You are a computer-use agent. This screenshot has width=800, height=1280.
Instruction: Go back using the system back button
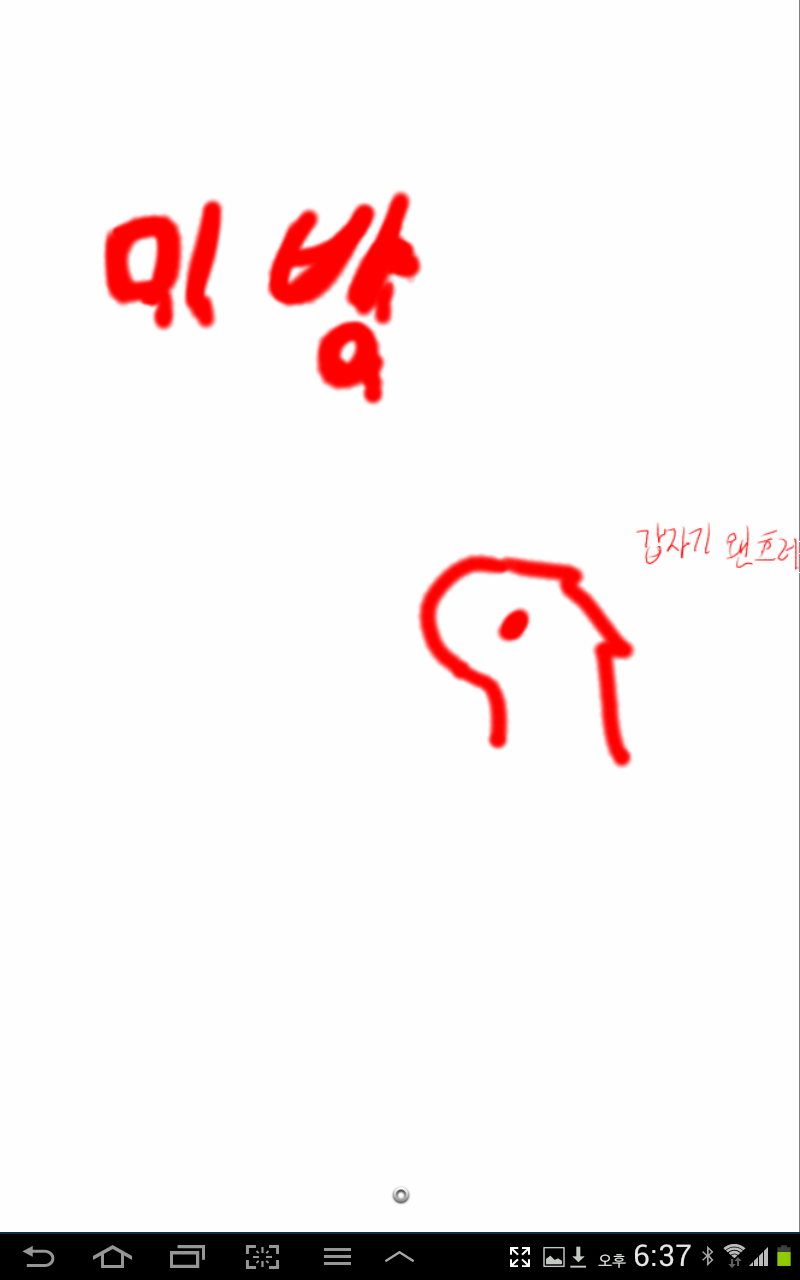tap(39, 1257)
